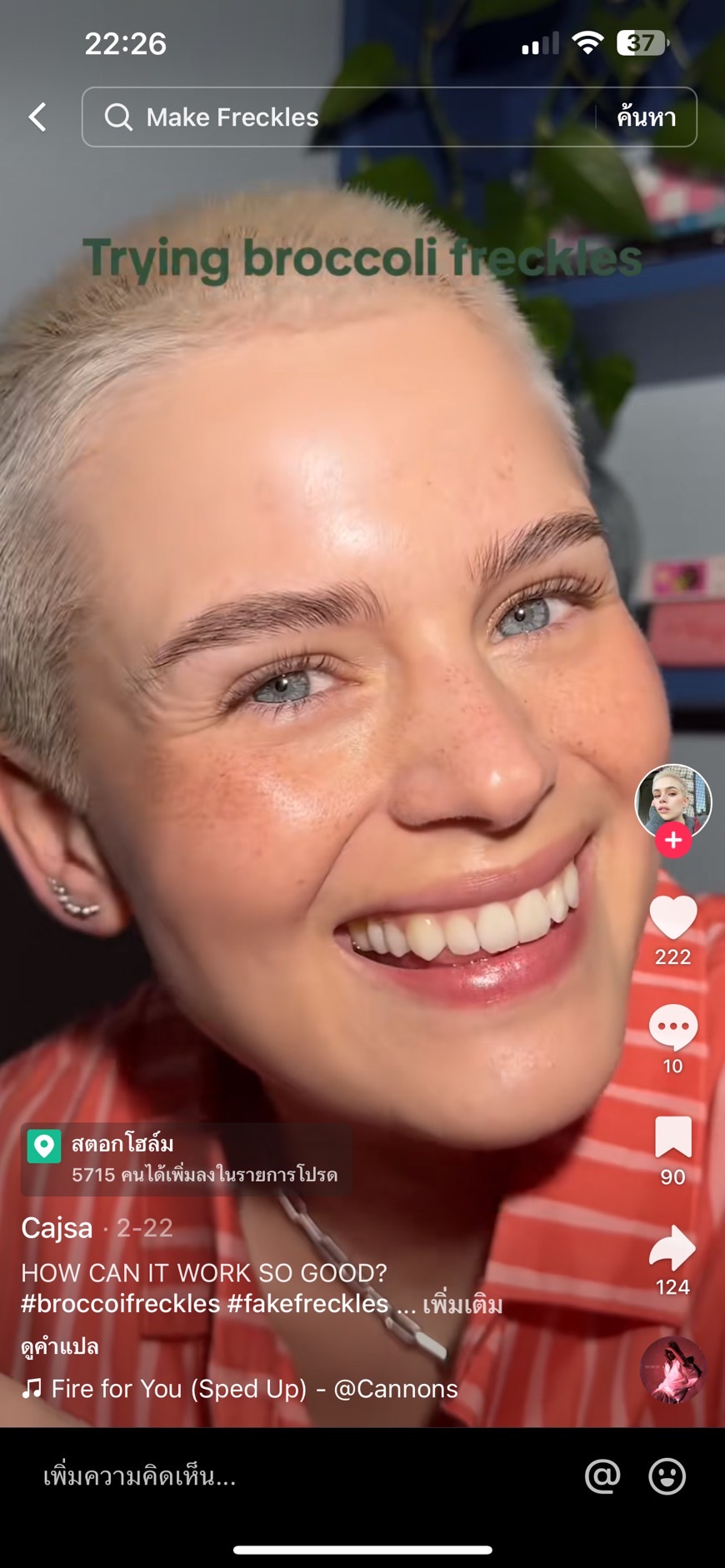Expand the caption with เพิ่มเติม

point(462,1305)
